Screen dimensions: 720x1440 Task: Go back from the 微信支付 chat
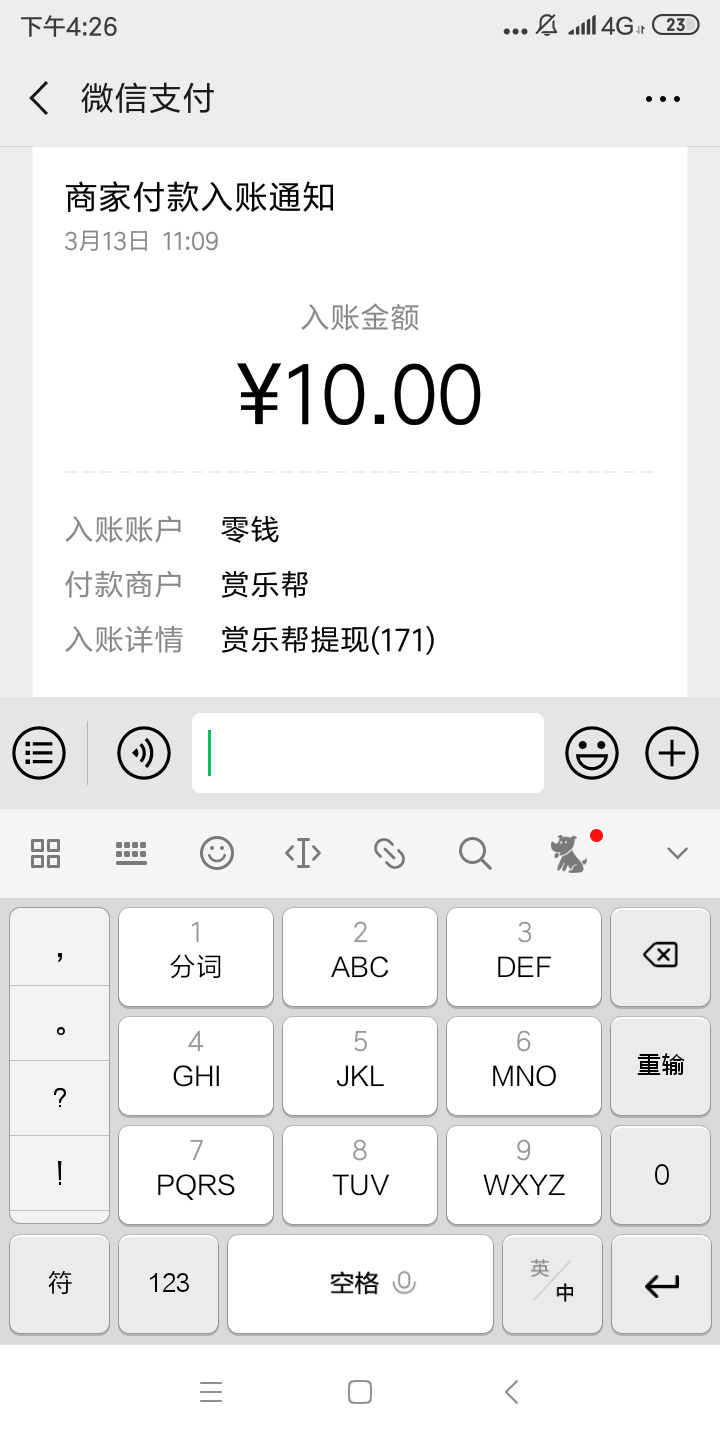[39, 98]
